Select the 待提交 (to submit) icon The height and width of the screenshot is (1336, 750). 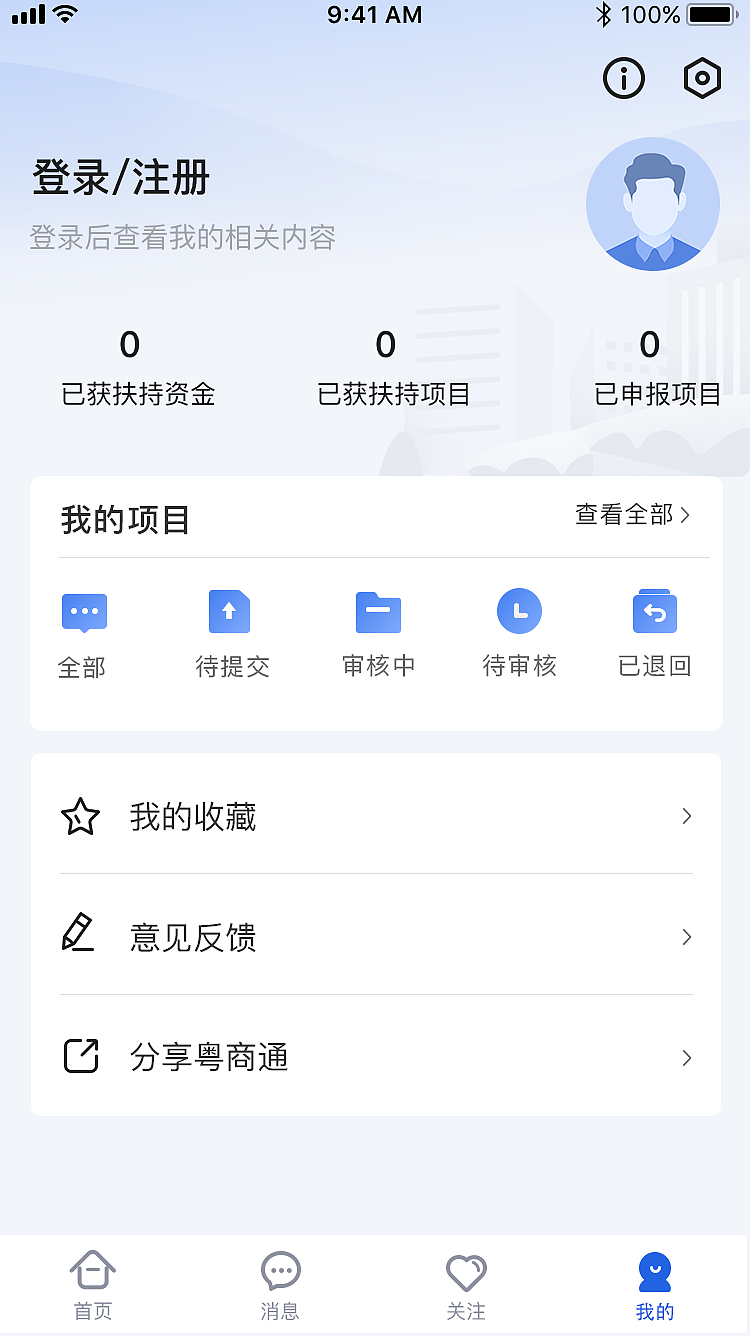229,611
